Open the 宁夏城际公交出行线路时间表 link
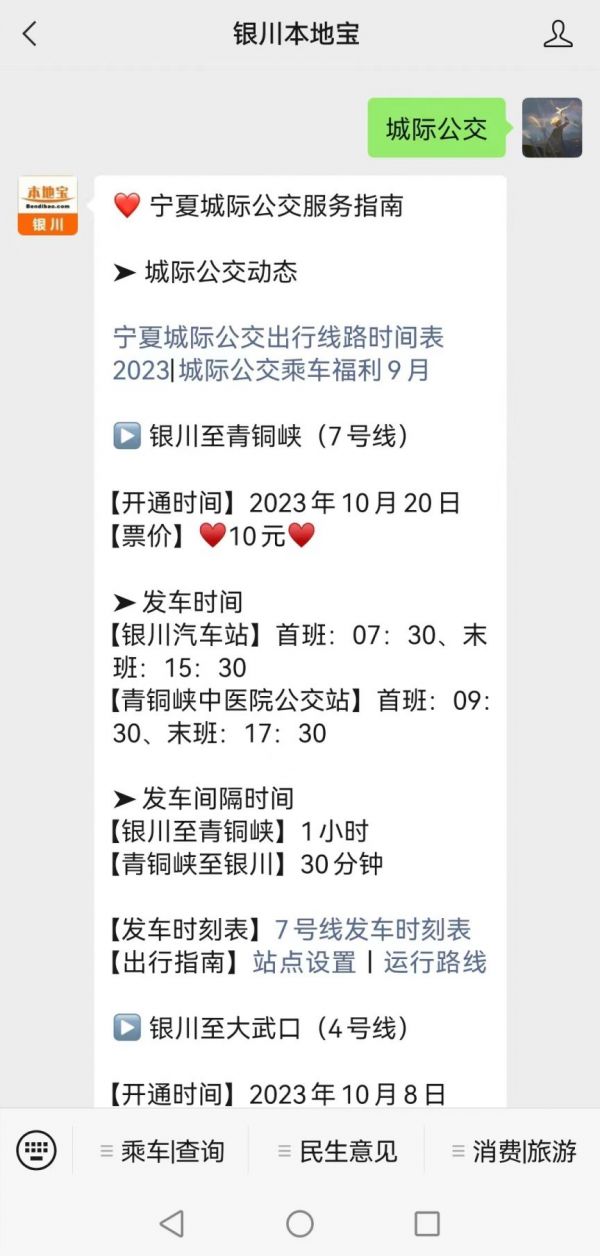This screenshot has width=600, height=1256. click(x=278, y=337)
